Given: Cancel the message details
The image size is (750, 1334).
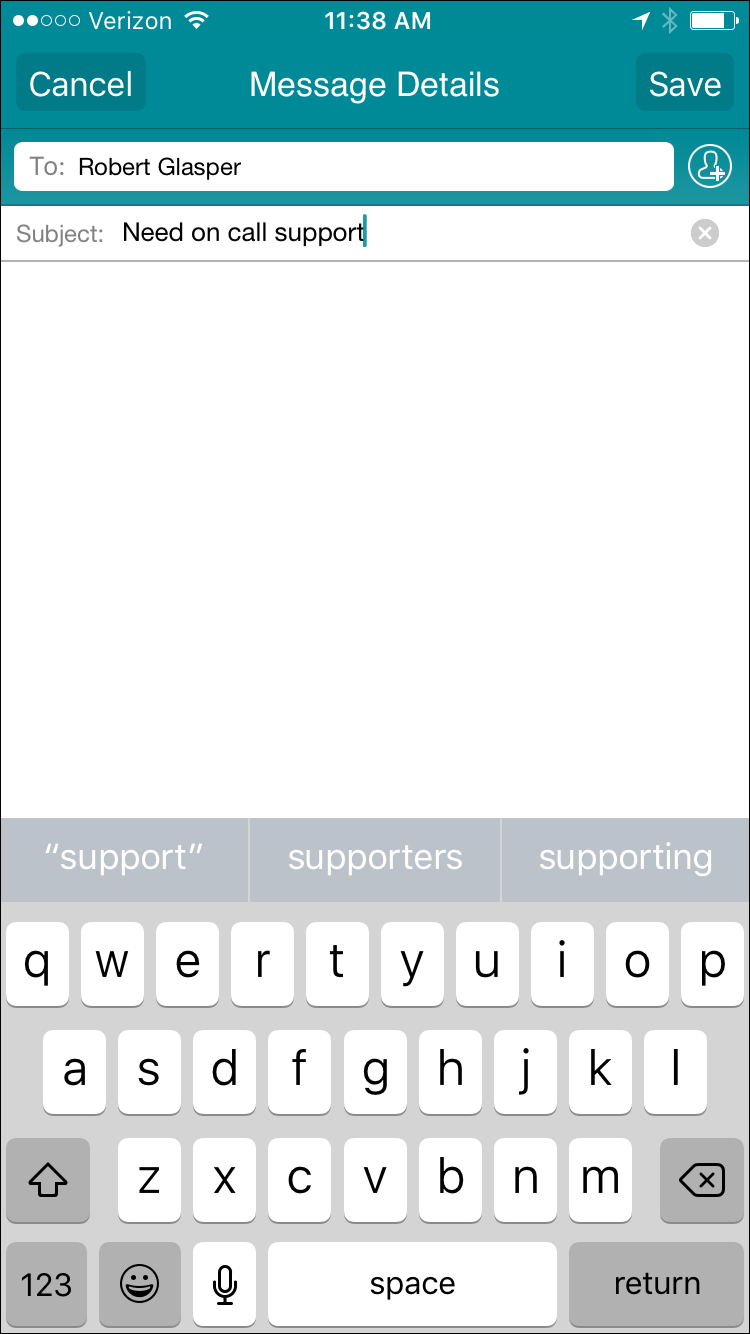Looking at the screenshot, I should [81, 83].
